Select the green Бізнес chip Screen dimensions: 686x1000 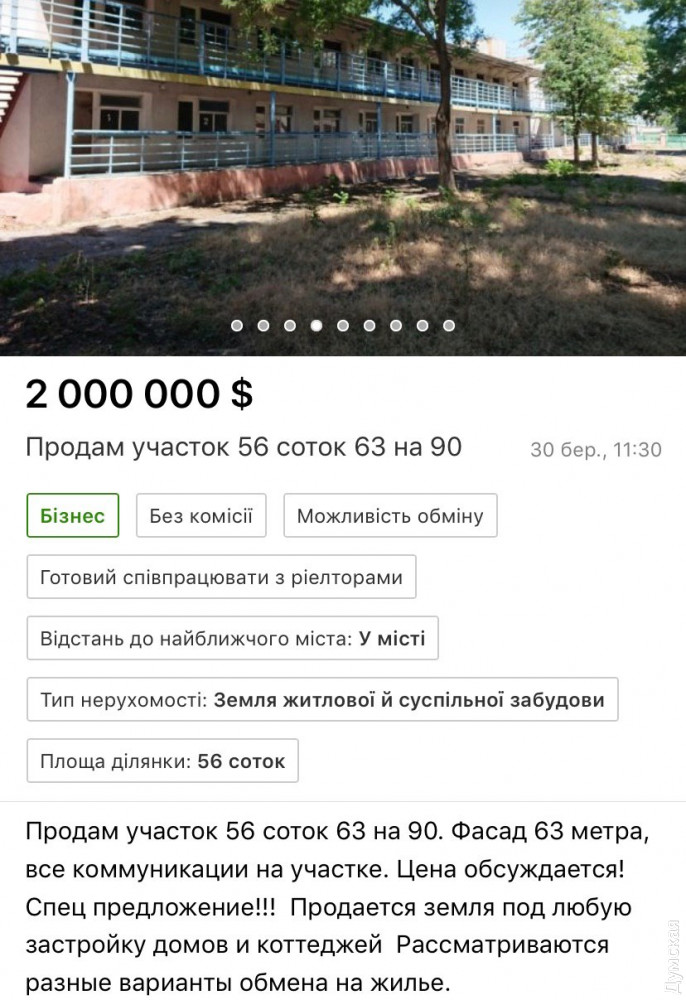click(x=73, y=516)
